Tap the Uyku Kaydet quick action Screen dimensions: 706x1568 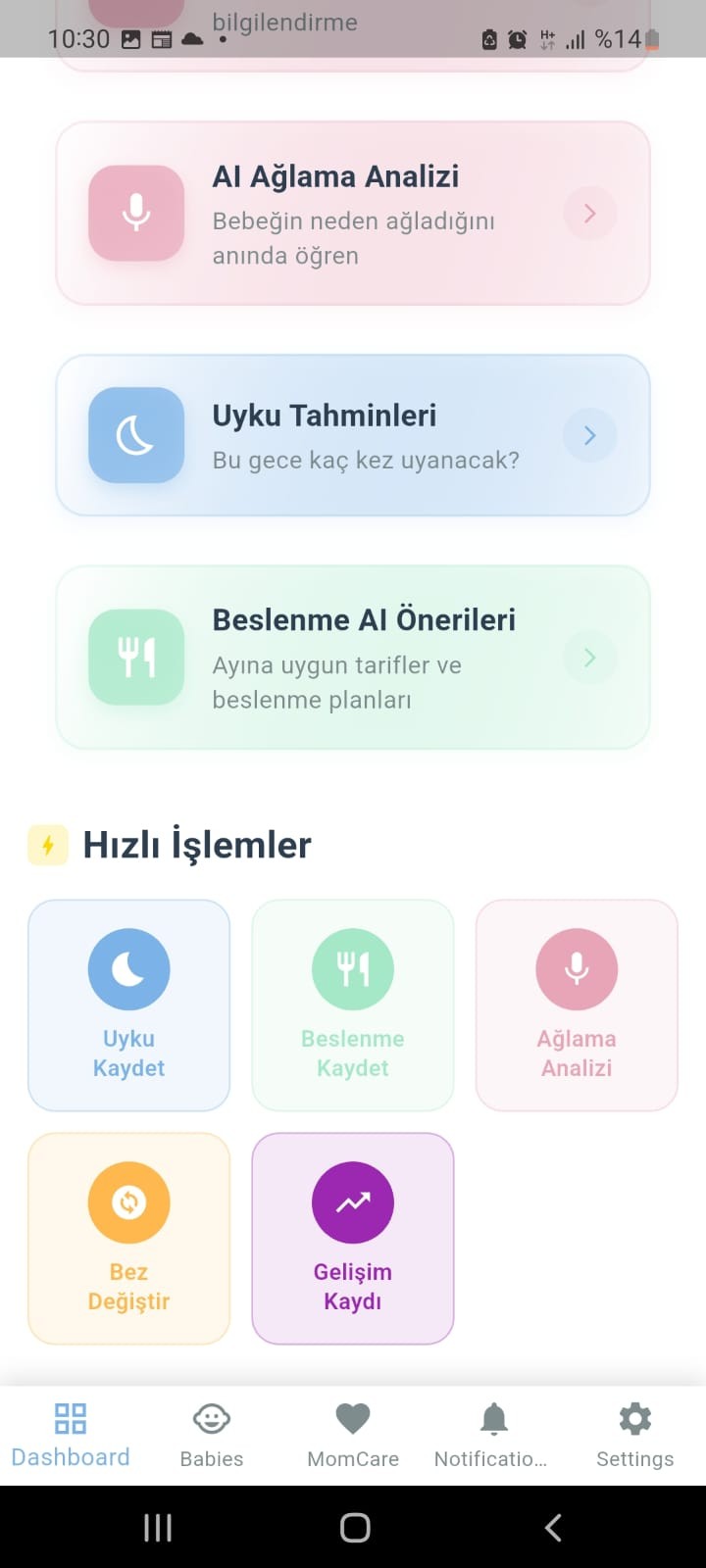(128, 1004)
